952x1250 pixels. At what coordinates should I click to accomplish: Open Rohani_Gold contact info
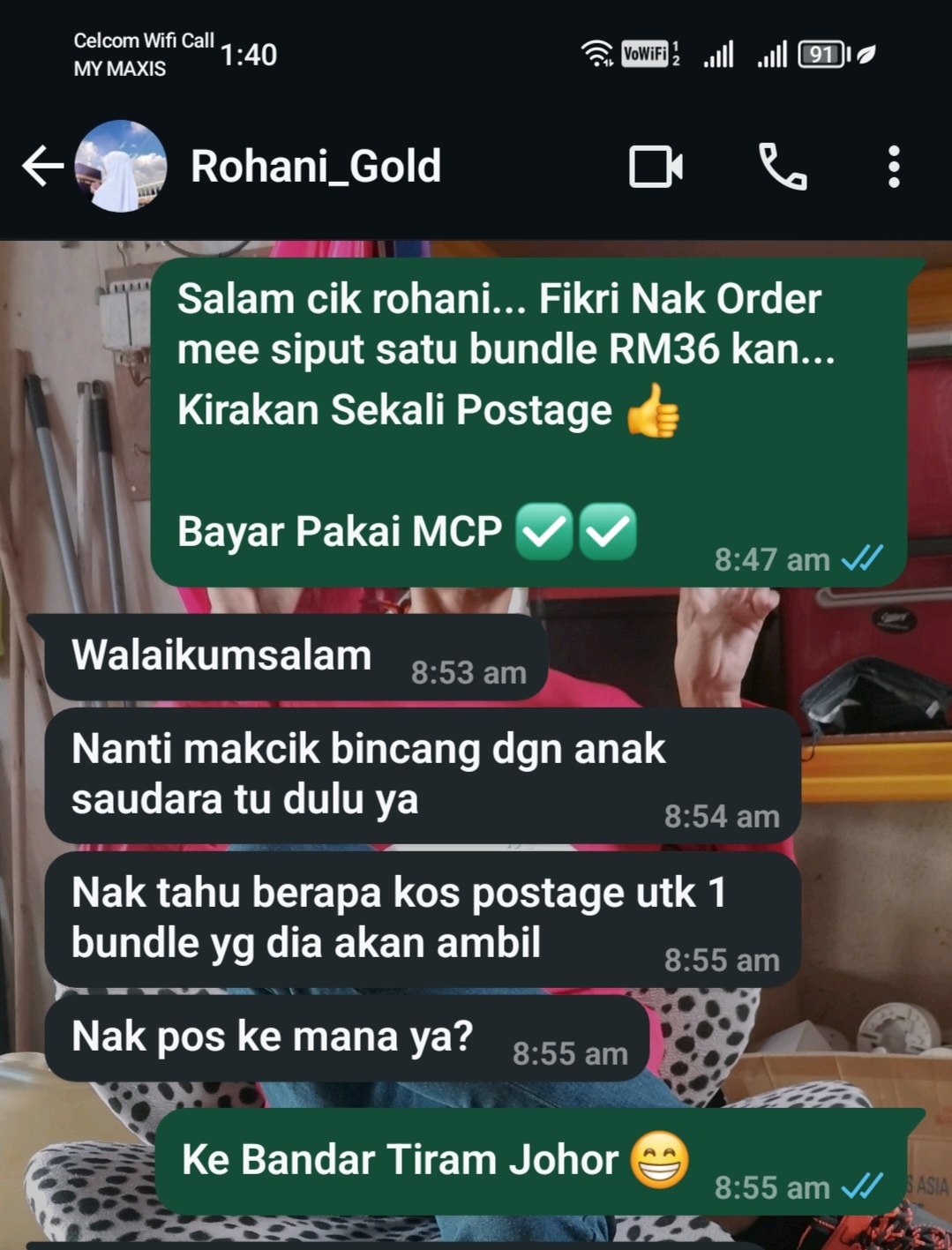coord(316,166)
